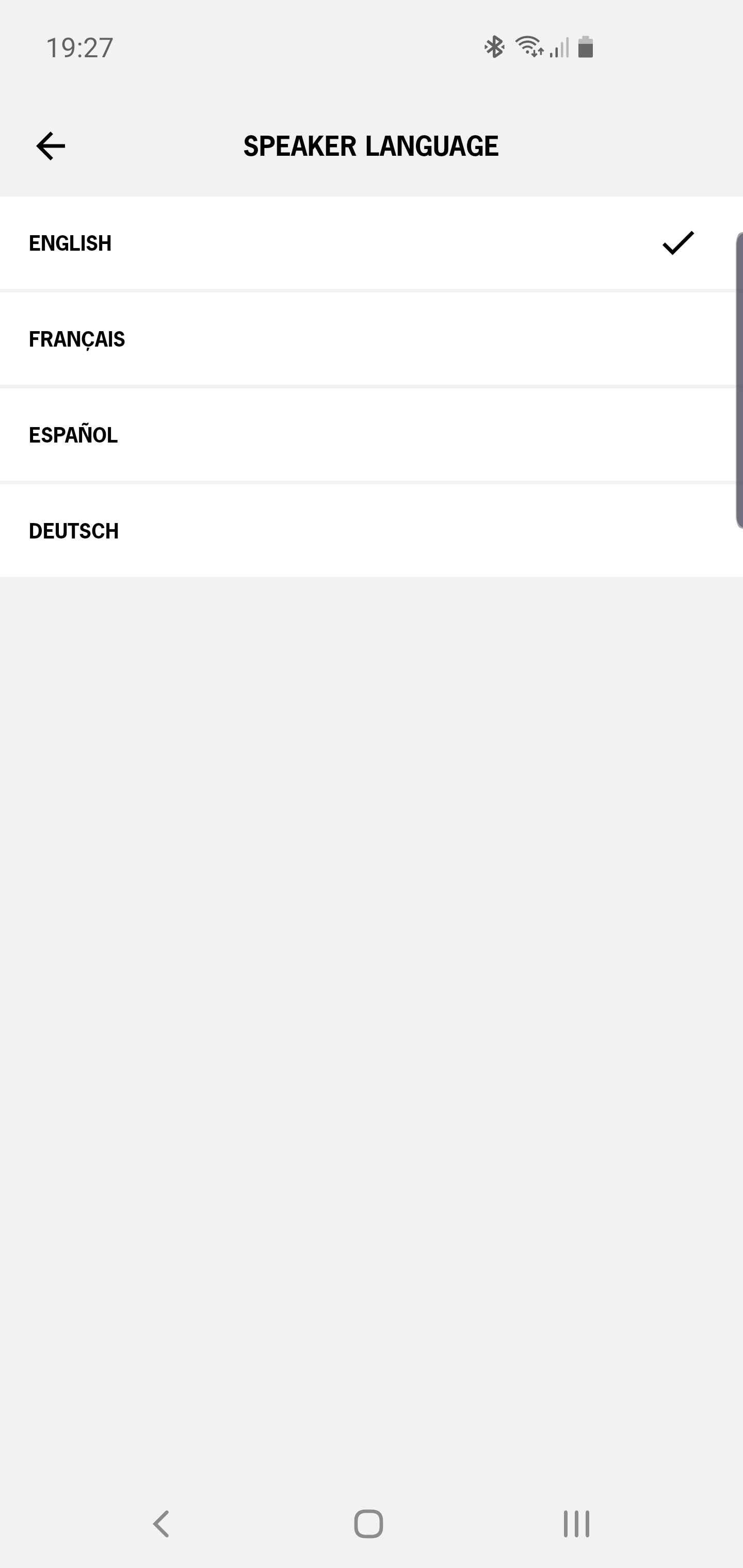Go back from Speaker Language screen
This screenshot has width=743, height=1568.
tap(51, 146)
